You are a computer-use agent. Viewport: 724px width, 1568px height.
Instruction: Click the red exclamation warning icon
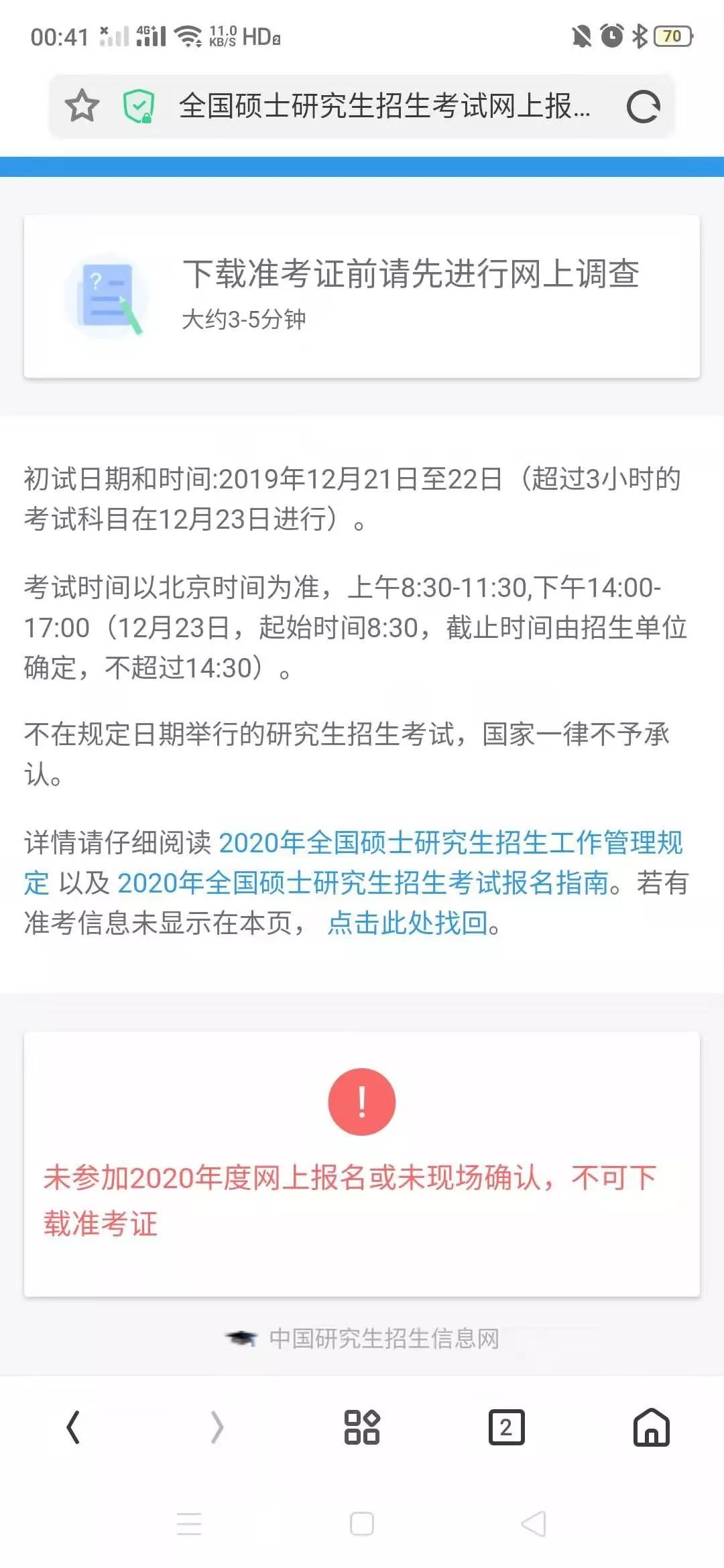361,1102
